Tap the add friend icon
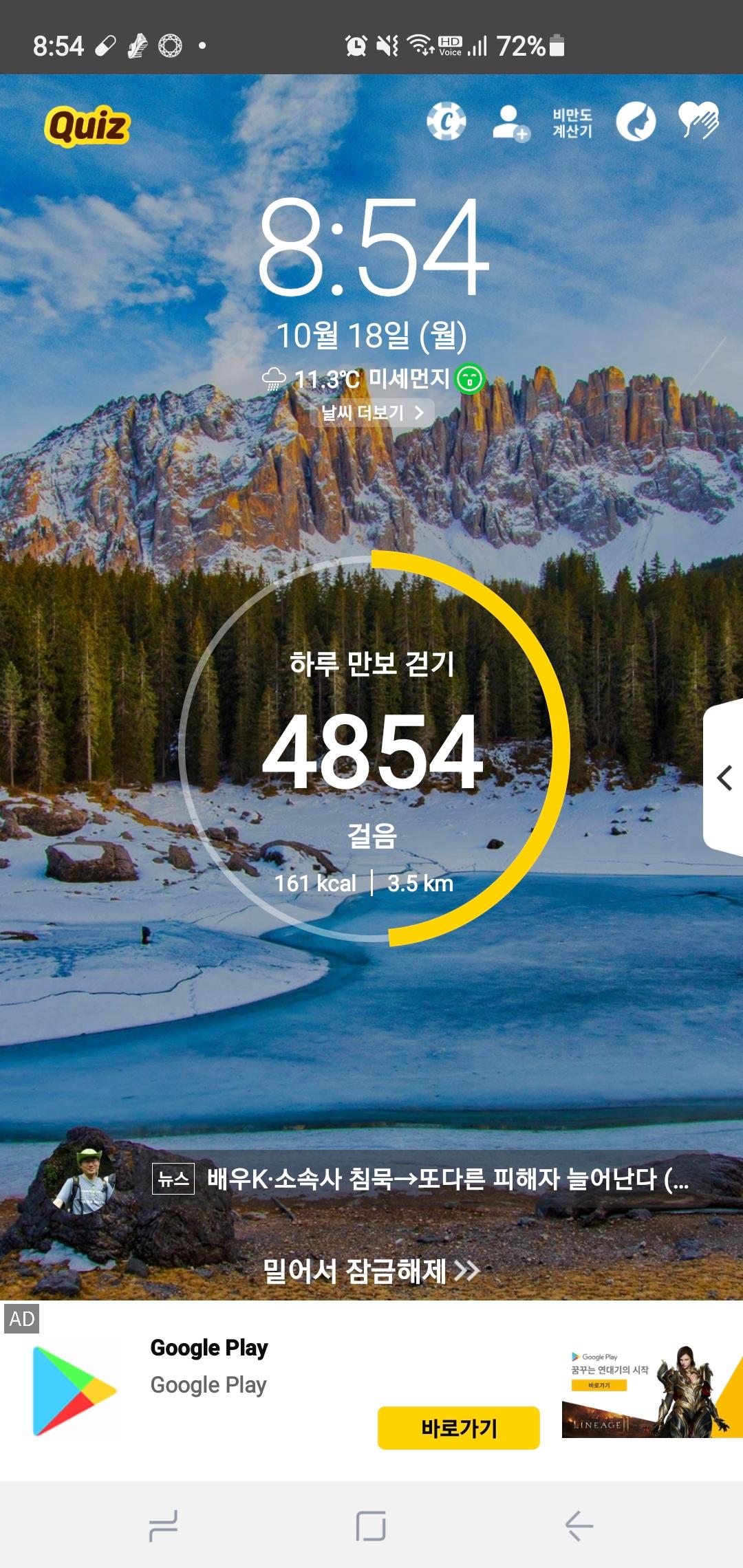This screenshot has height=1568, width=743. (510, 123)
